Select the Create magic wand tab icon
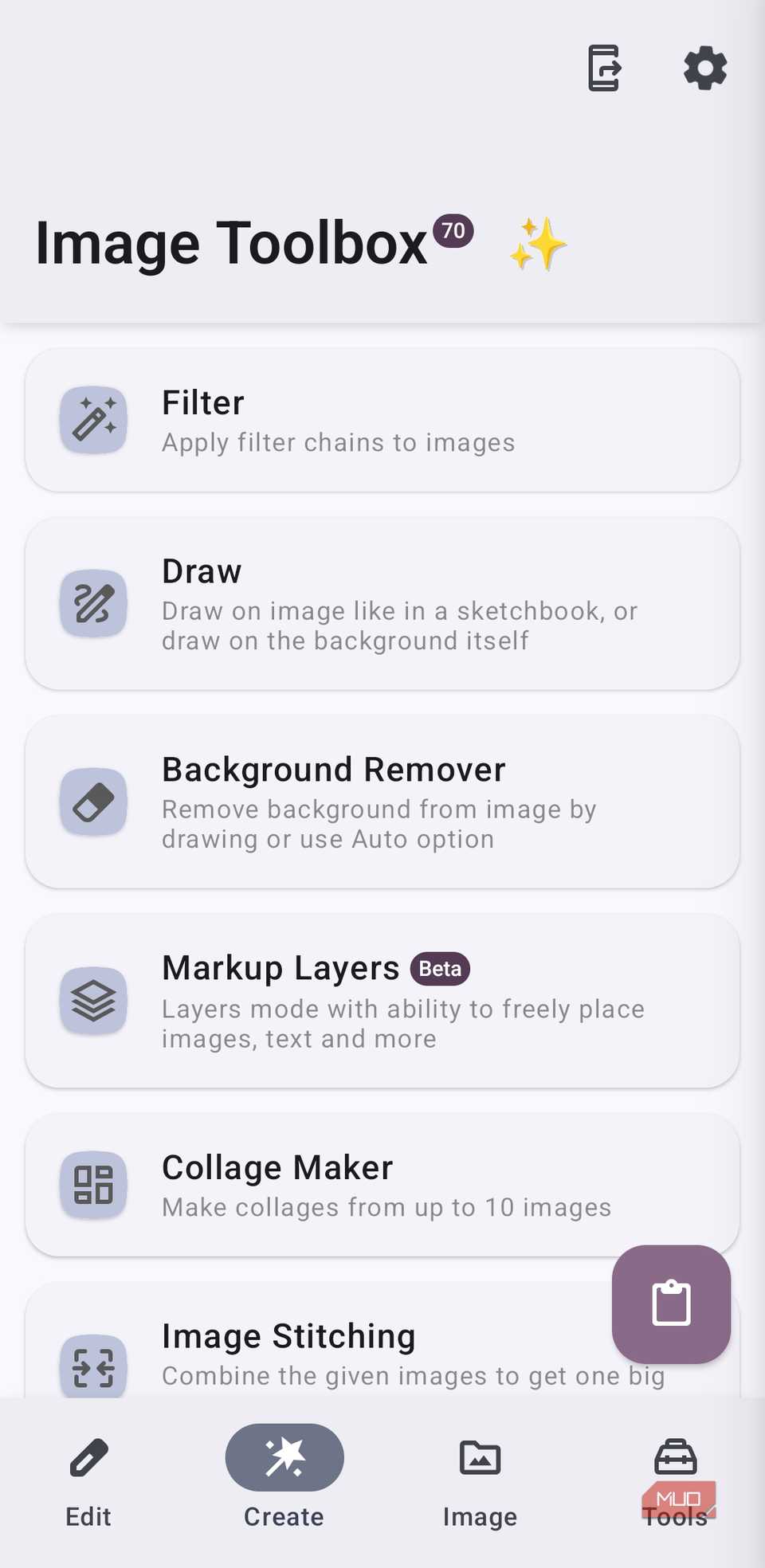This screenshot has height=1568, width=765. (x=284, y=1457)
